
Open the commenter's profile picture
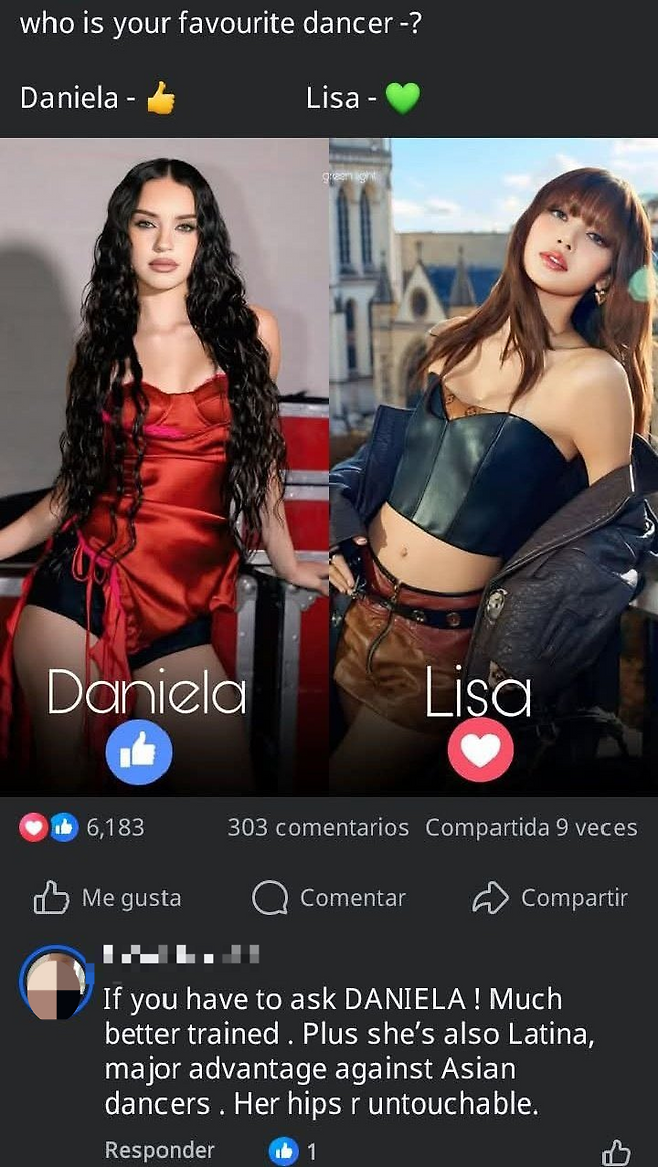click(x=56, y=983)
